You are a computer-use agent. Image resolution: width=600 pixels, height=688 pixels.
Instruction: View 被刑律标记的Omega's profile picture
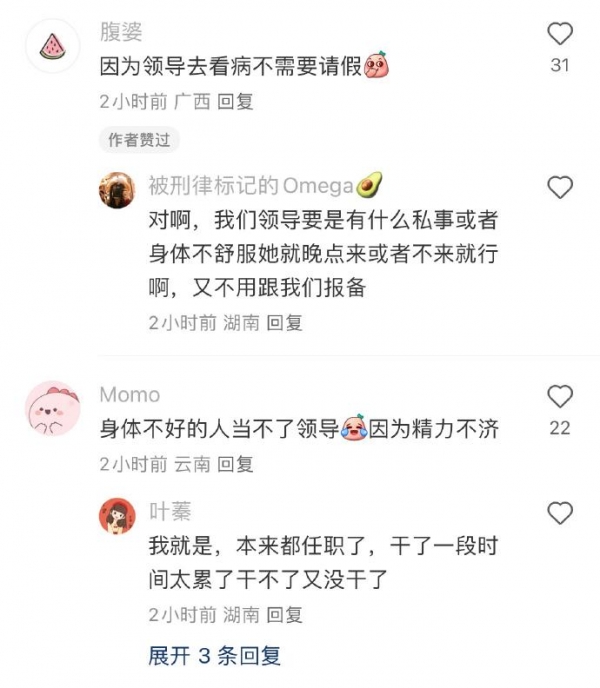tap(117, 187)
